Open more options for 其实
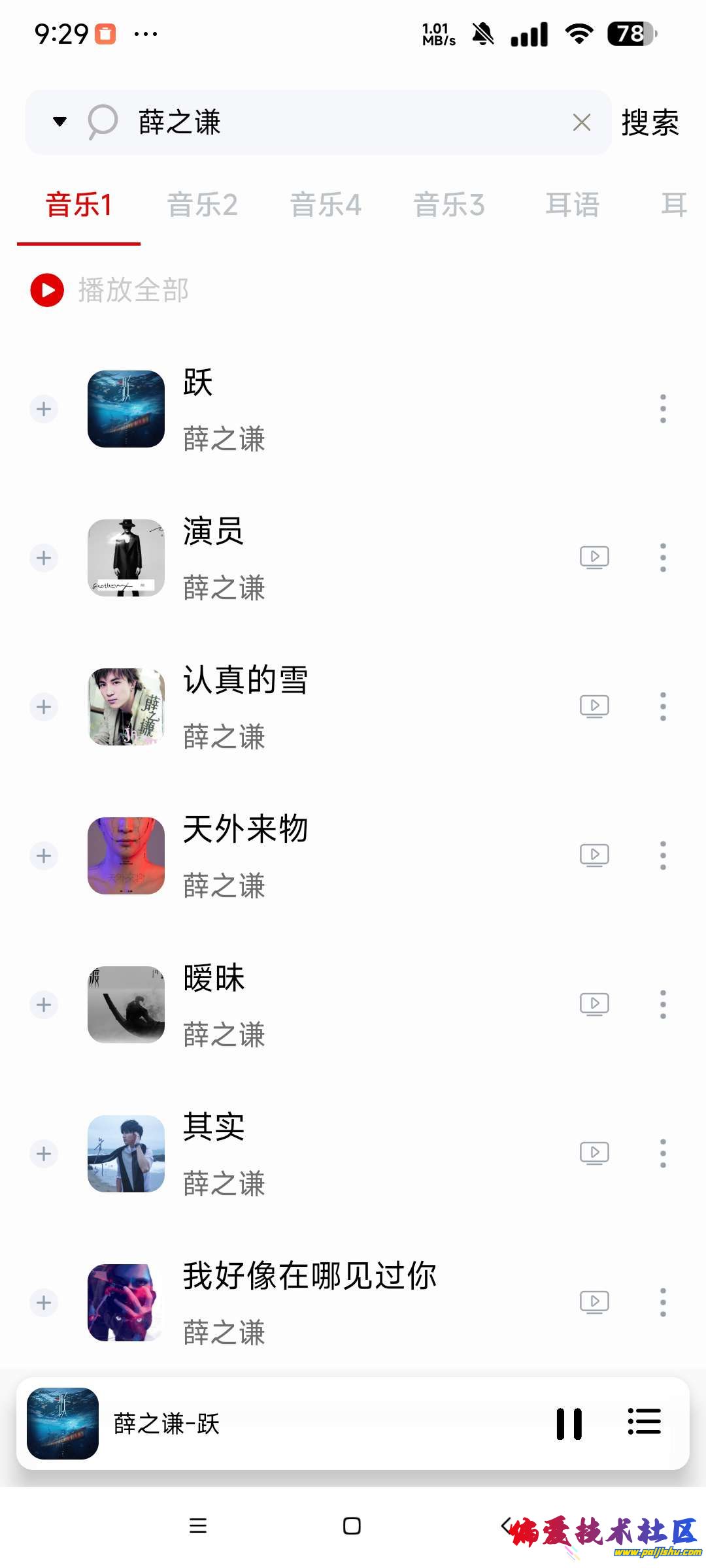 tap(663, 1154)
